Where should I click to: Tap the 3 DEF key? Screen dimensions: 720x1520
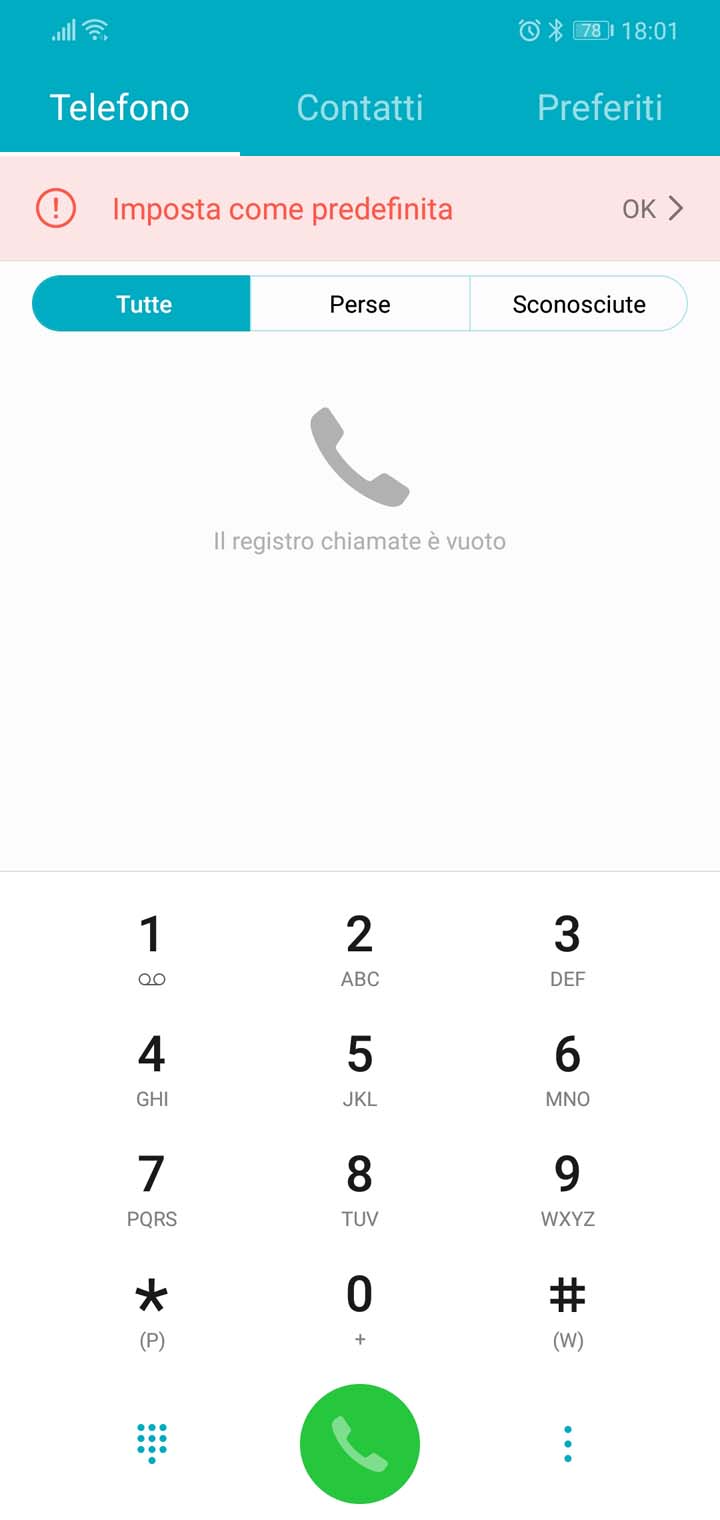tap(567, 951)
